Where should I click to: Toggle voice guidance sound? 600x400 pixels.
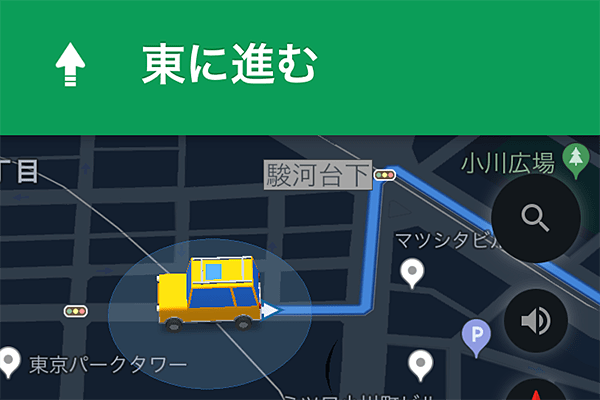point(536,320)
